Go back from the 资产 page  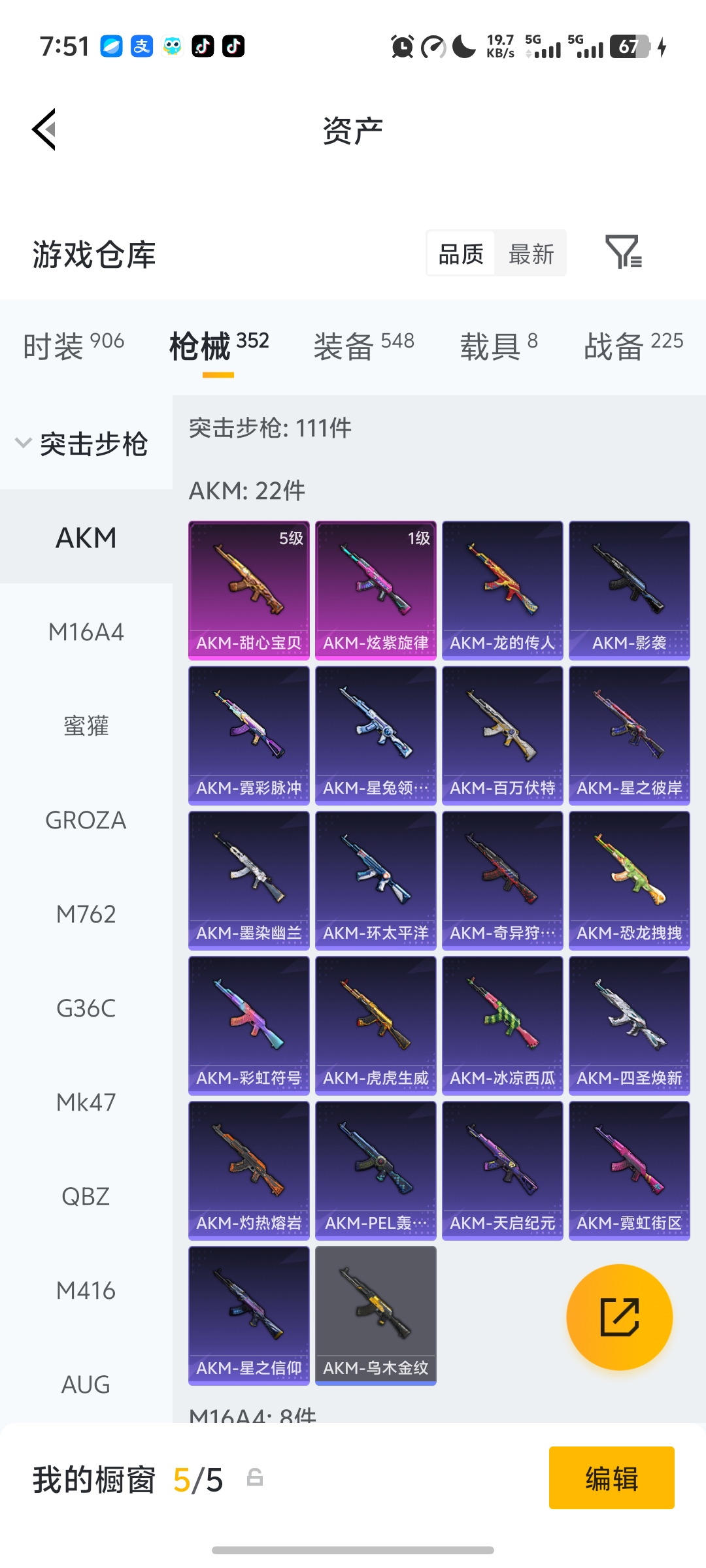pyautogui.click(x=44, y=129)
